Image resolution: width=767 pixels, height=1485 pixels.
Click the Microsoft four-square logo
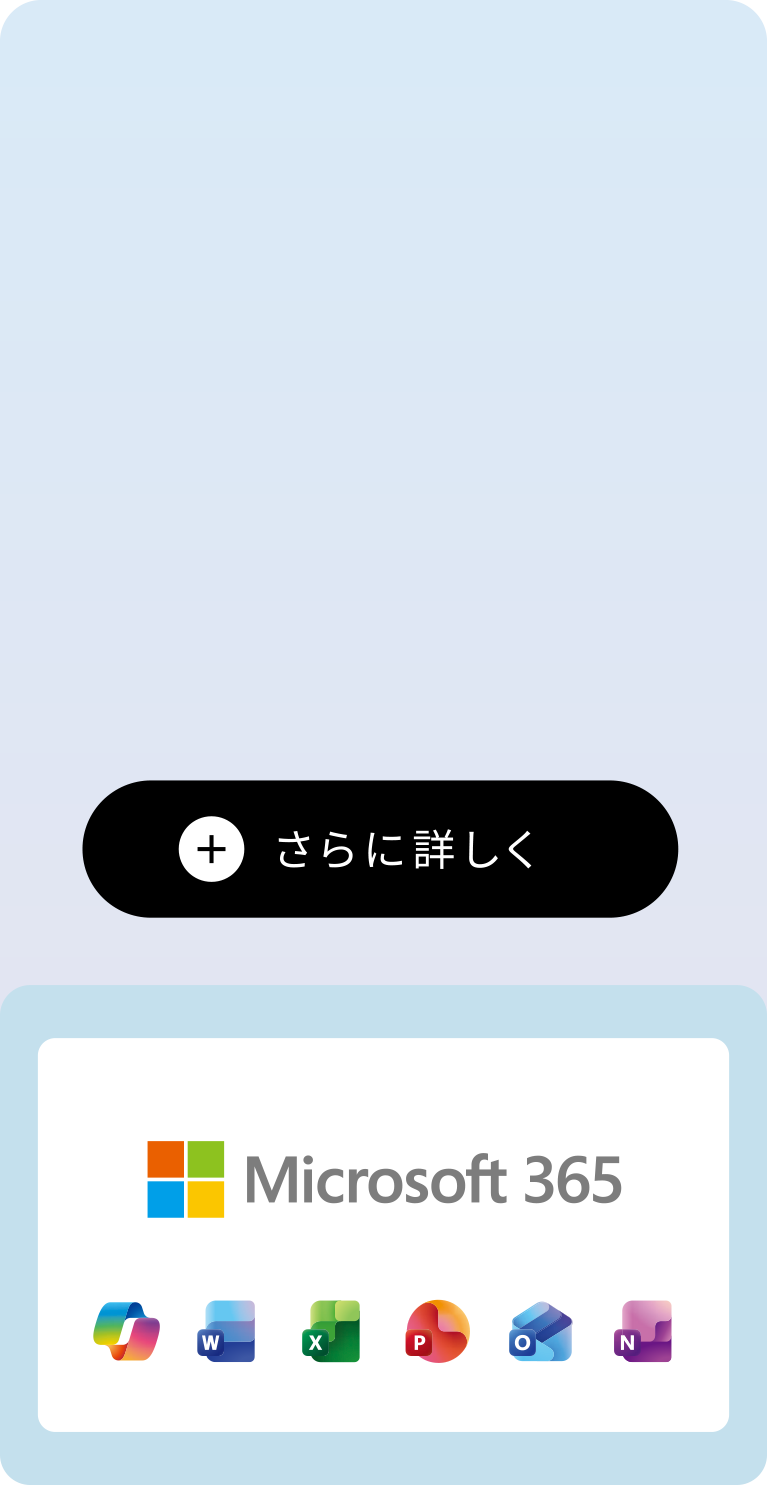tap(185, 1179)
